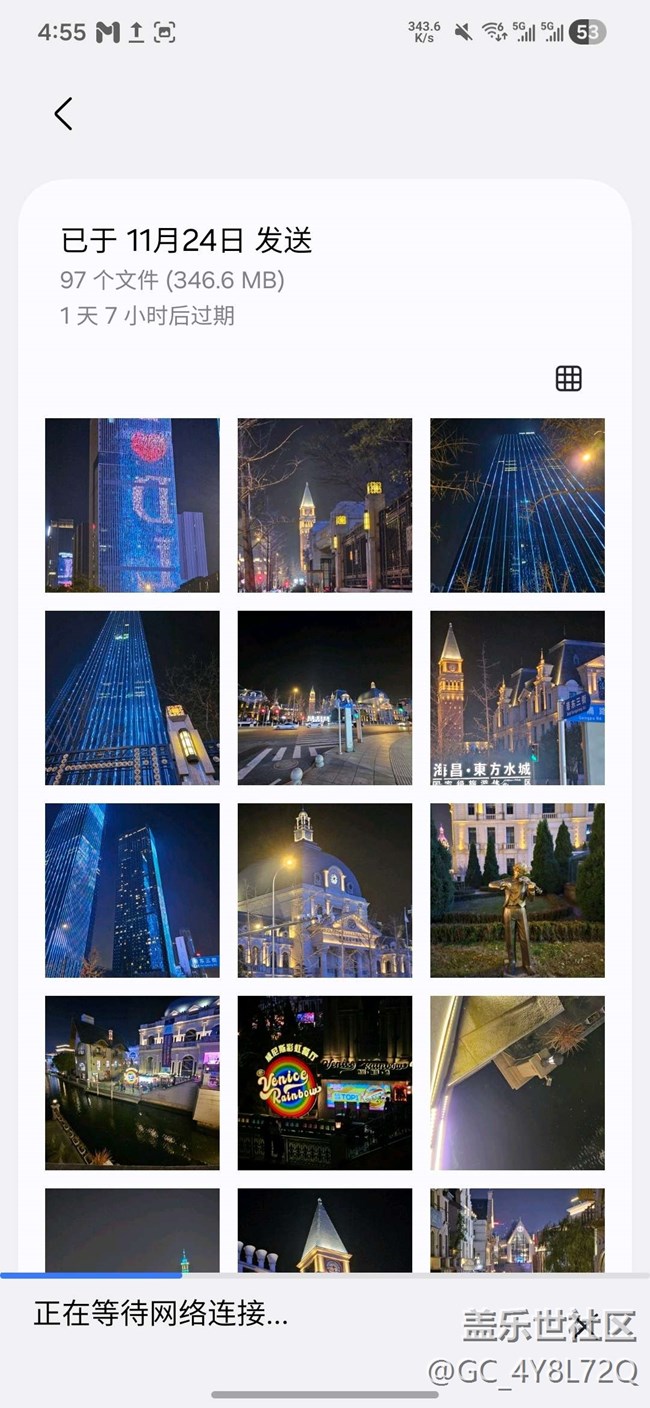Go back using the top arrow
The image size is (650, 1408).
pos(63,114)
